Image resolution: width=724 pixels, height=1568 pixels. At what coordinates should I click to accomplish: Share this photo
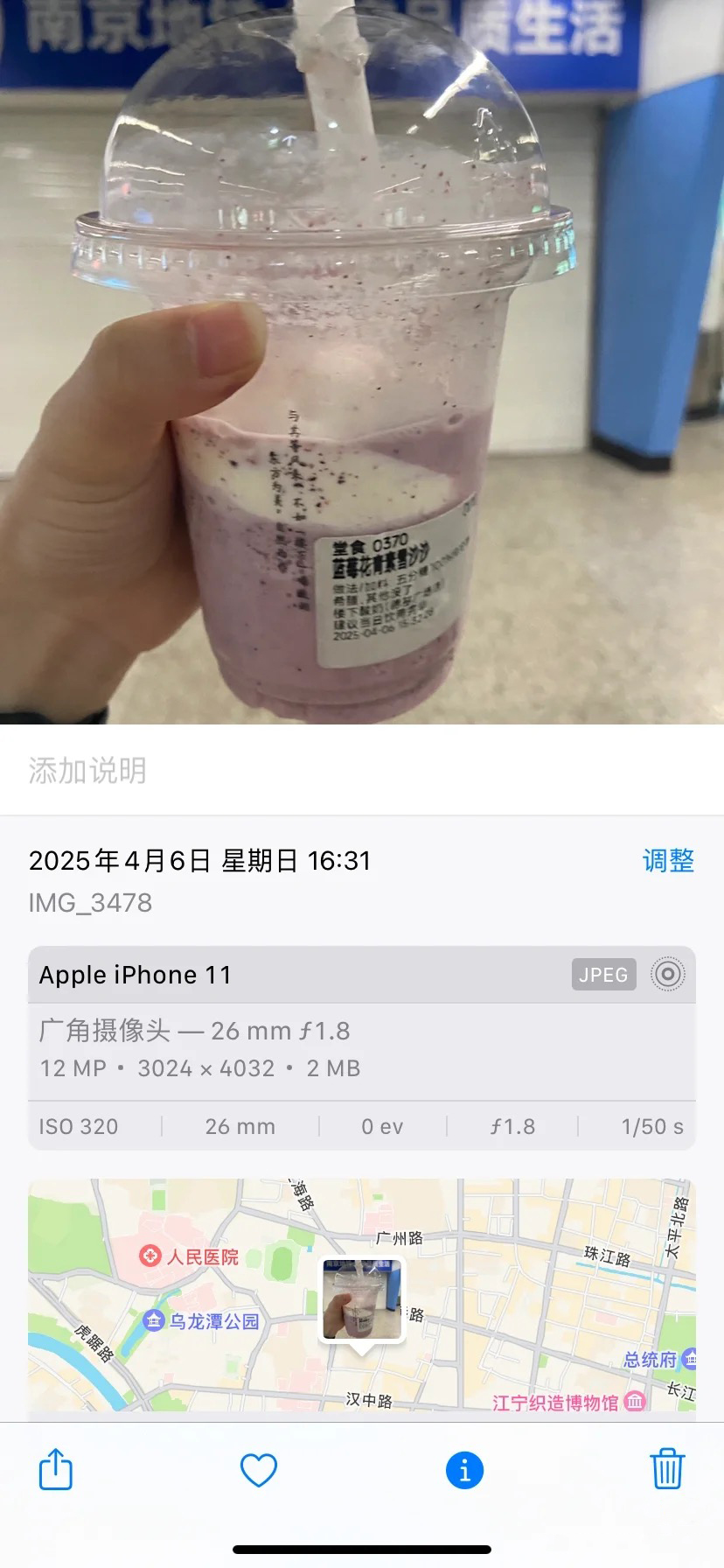point(56,1469)
